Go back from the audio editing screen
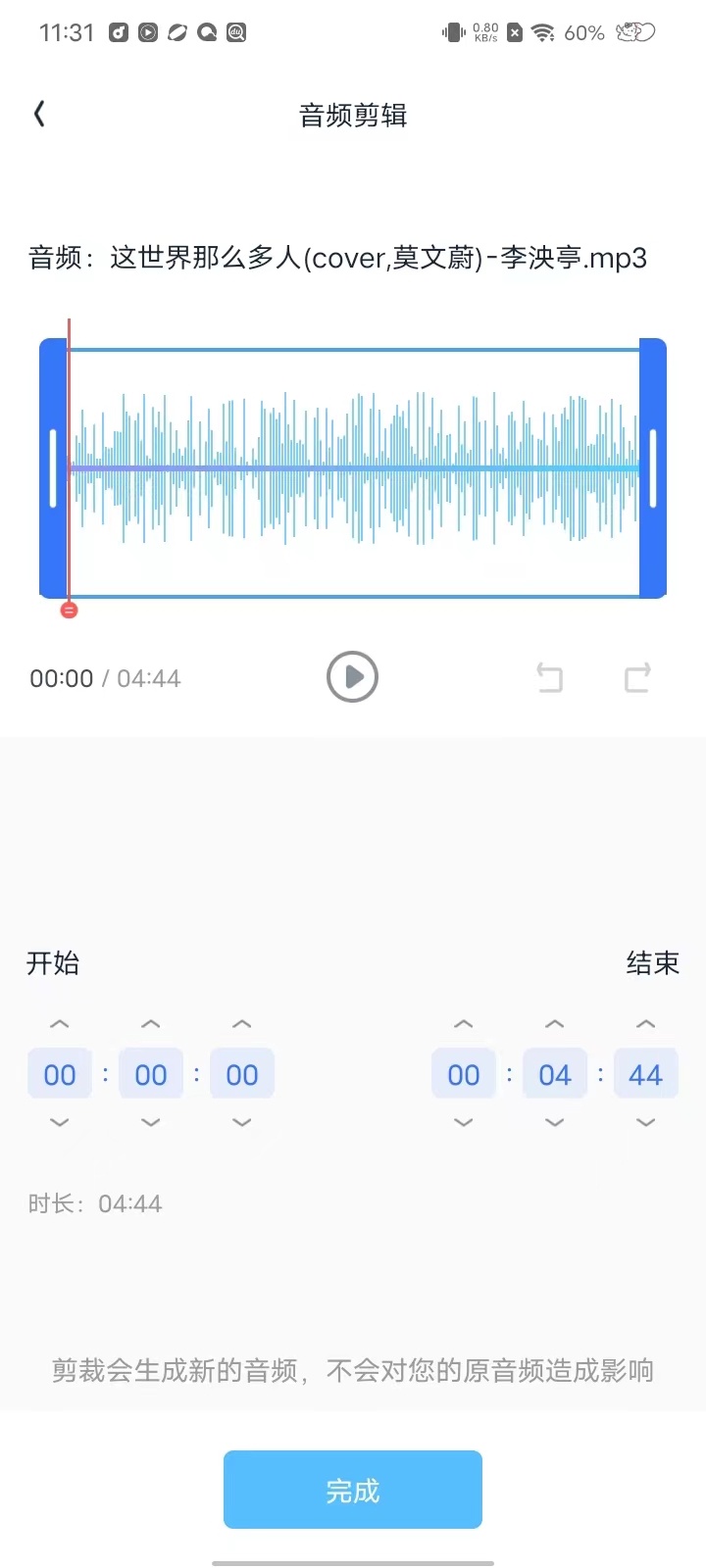The image size is (706, 1568). [39, 115]
